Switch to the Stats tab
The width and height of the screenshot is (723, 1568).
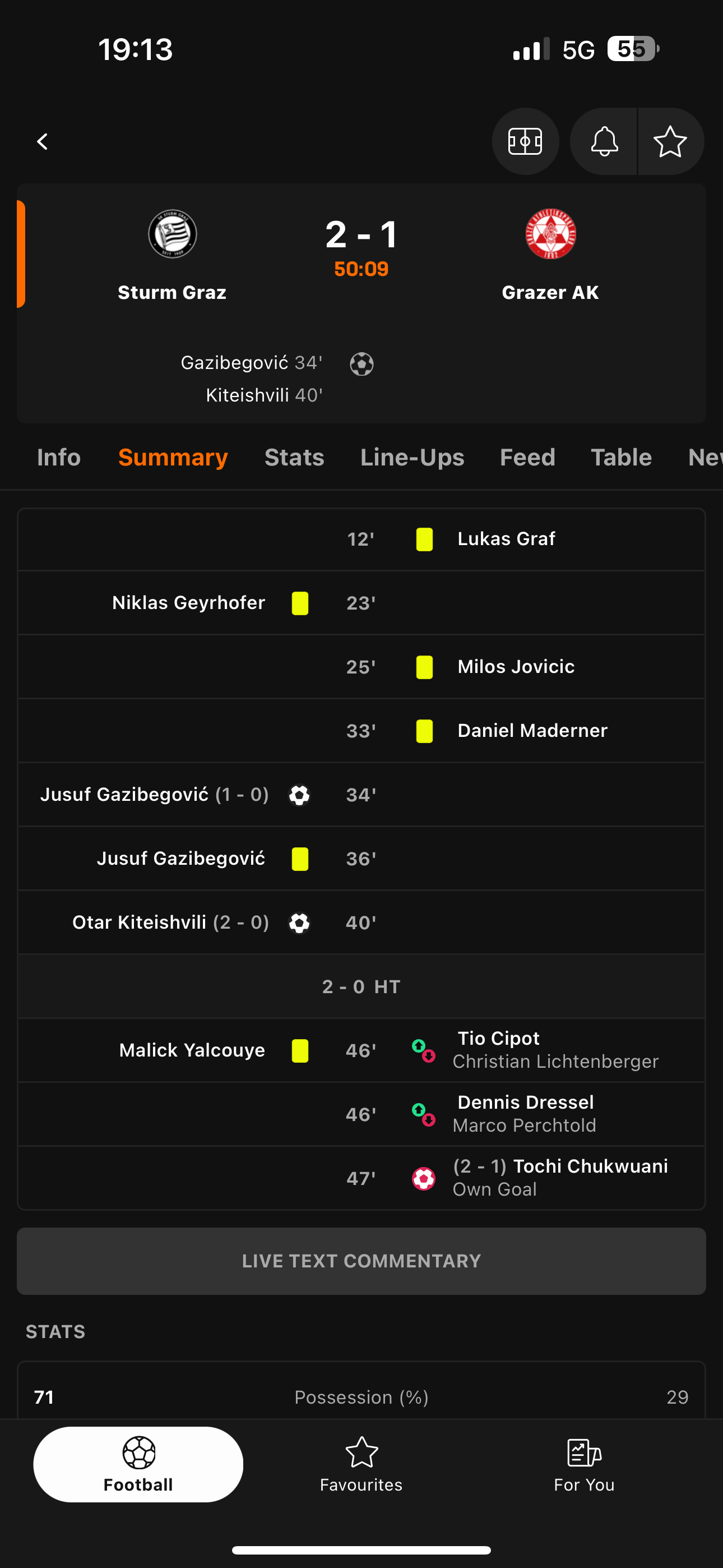(294, 457)
